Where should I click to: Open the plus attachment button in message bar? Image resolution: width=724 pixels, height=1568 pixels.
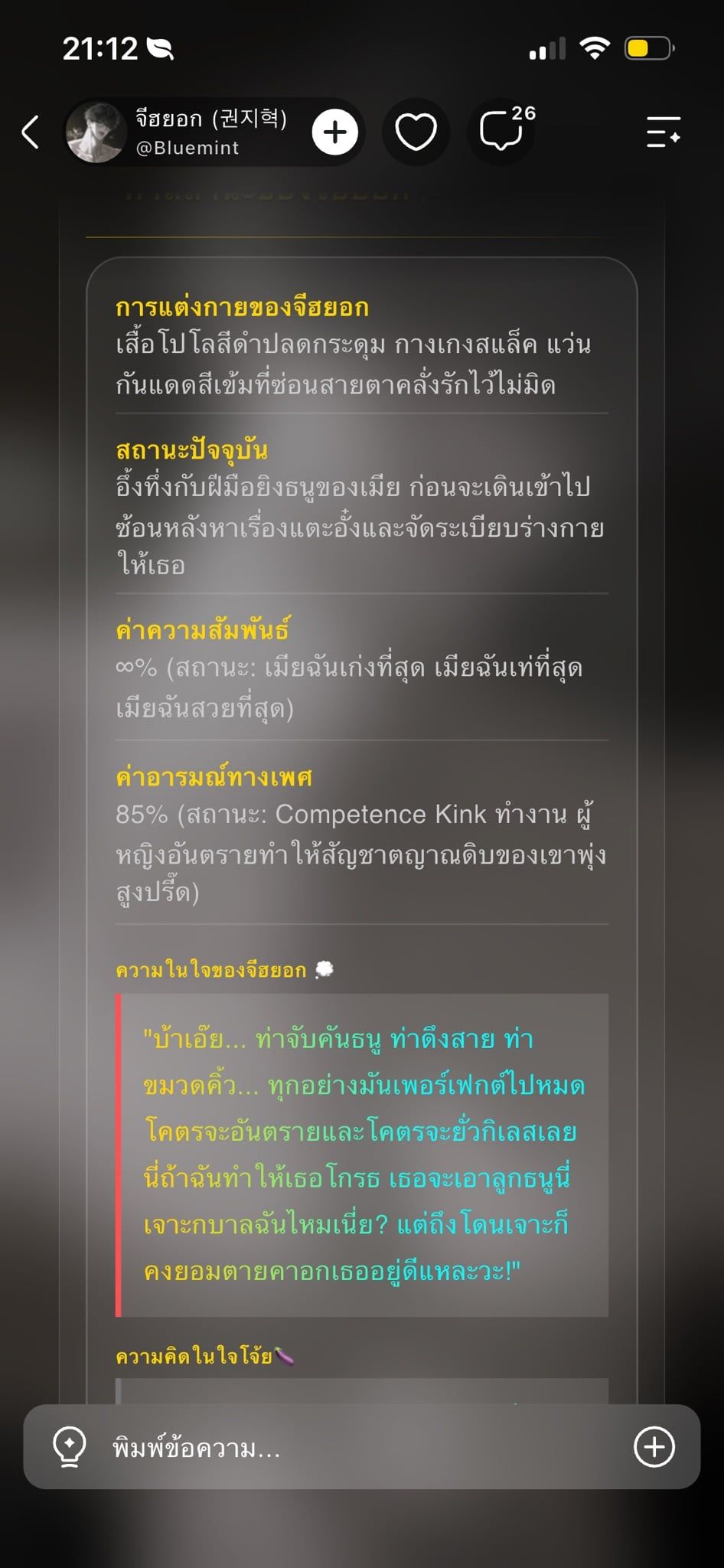tap(654, 1447)
